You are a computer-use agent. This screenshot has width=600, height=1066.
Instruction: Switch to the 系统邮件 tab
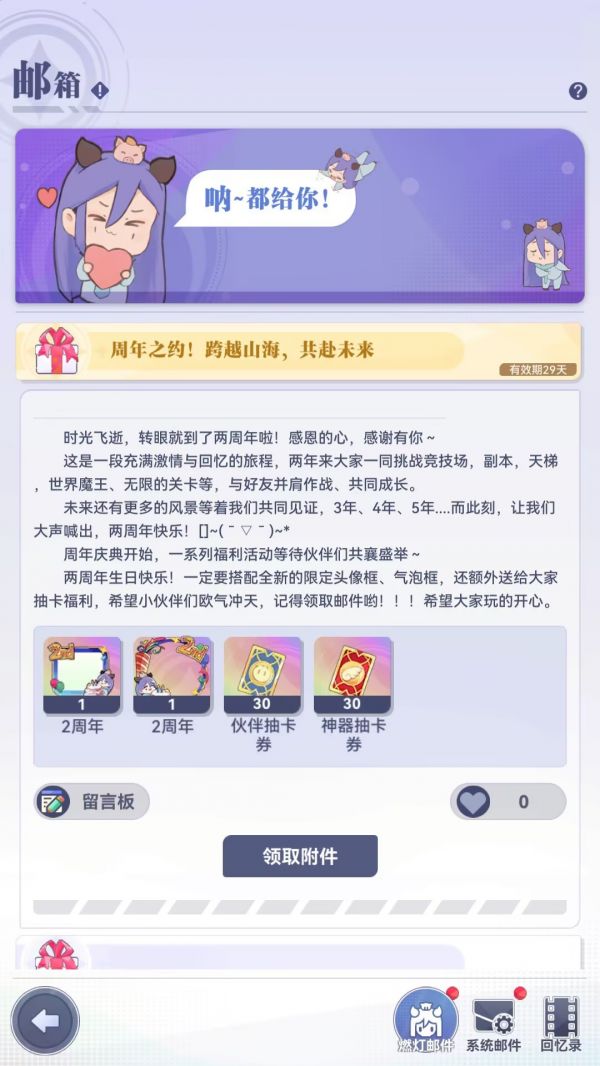[x=494, y=1022]
